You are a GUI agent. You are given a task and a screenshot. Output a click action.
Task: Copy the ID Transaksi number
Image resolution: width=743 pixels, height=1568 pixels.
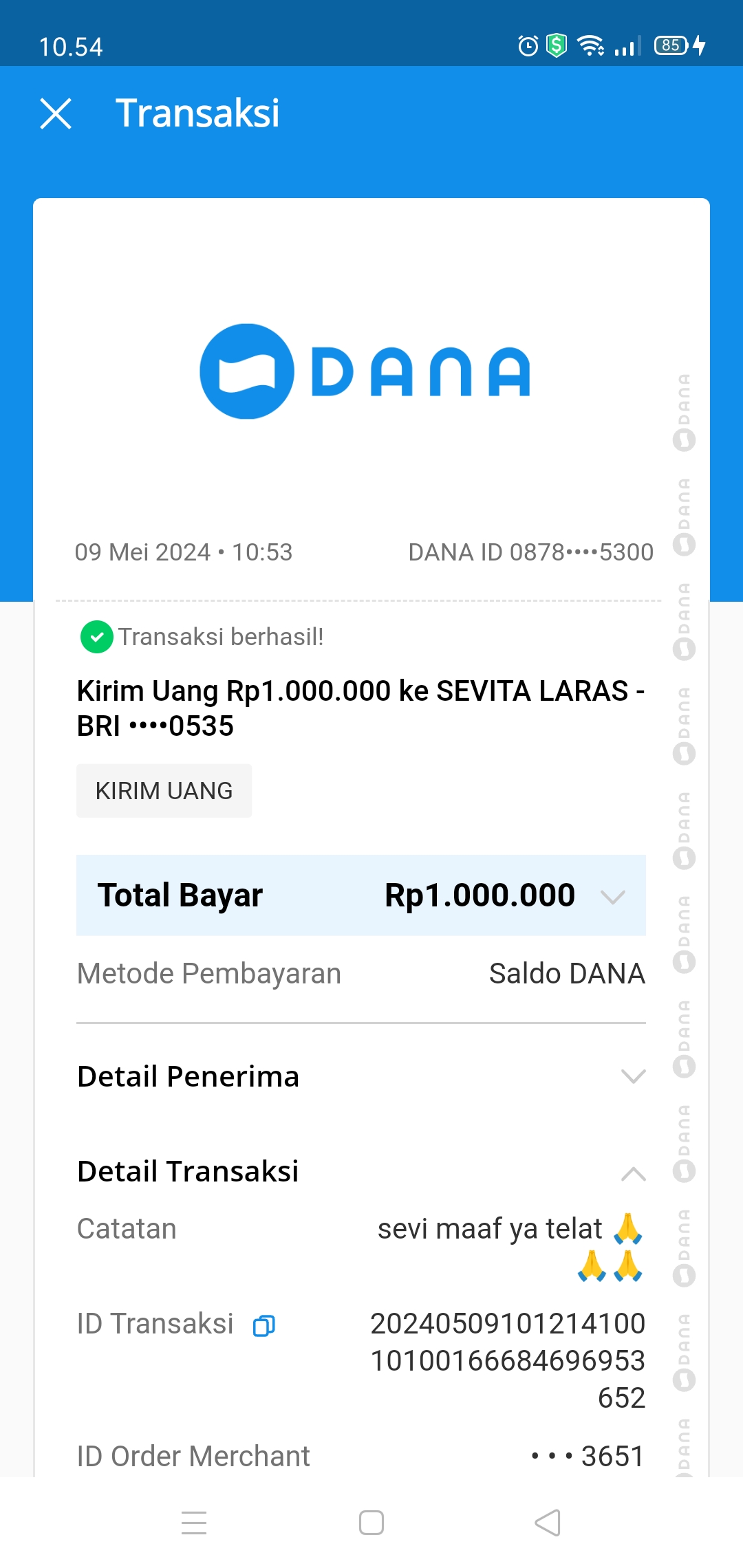(264, 1325)
